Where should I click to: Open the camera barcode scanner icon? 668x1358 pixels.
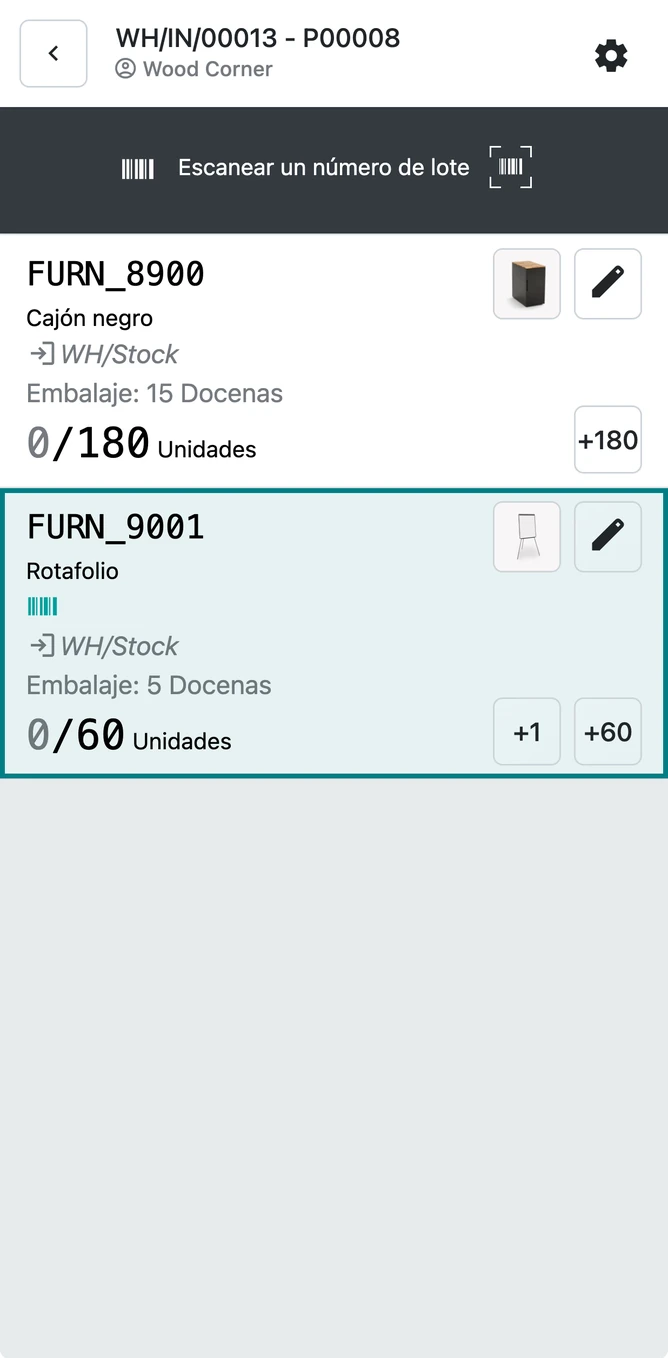click(511, 167)
